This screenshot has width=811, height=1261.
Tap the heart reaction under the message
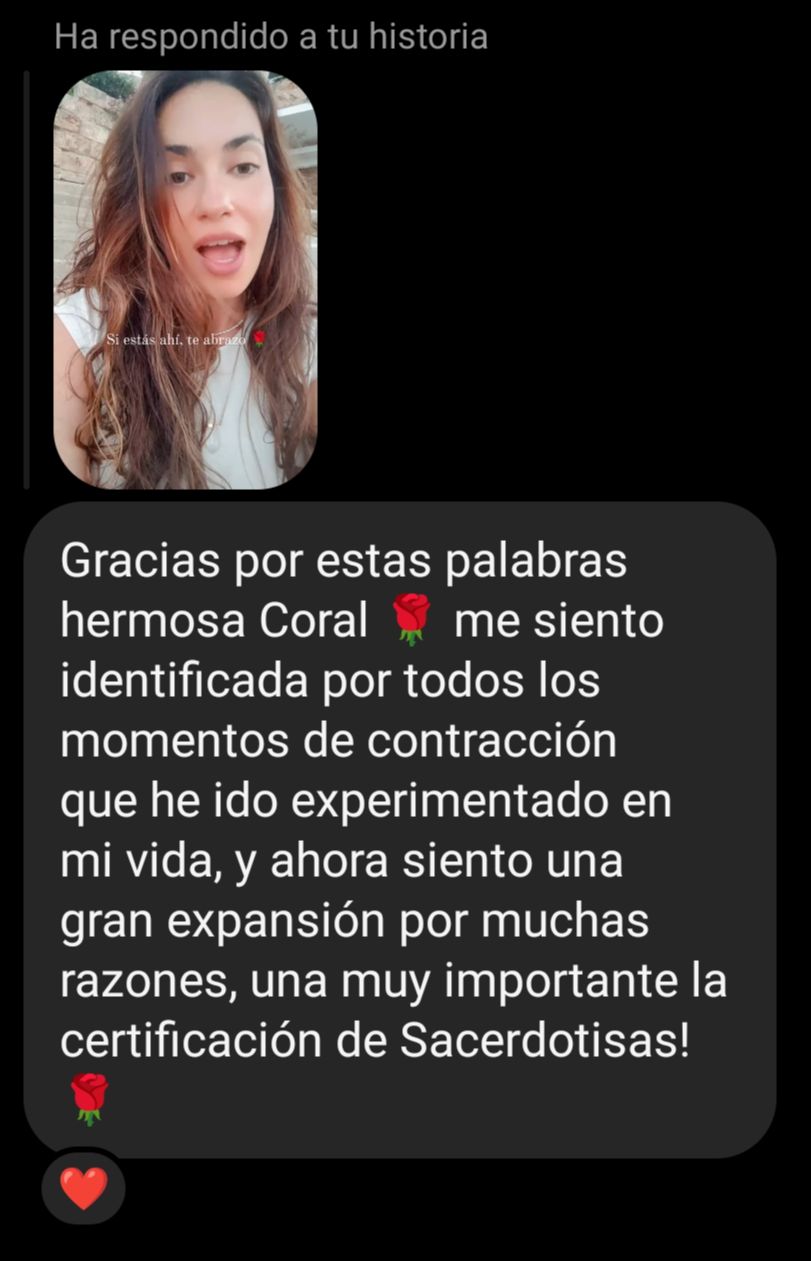[83, 1189]
